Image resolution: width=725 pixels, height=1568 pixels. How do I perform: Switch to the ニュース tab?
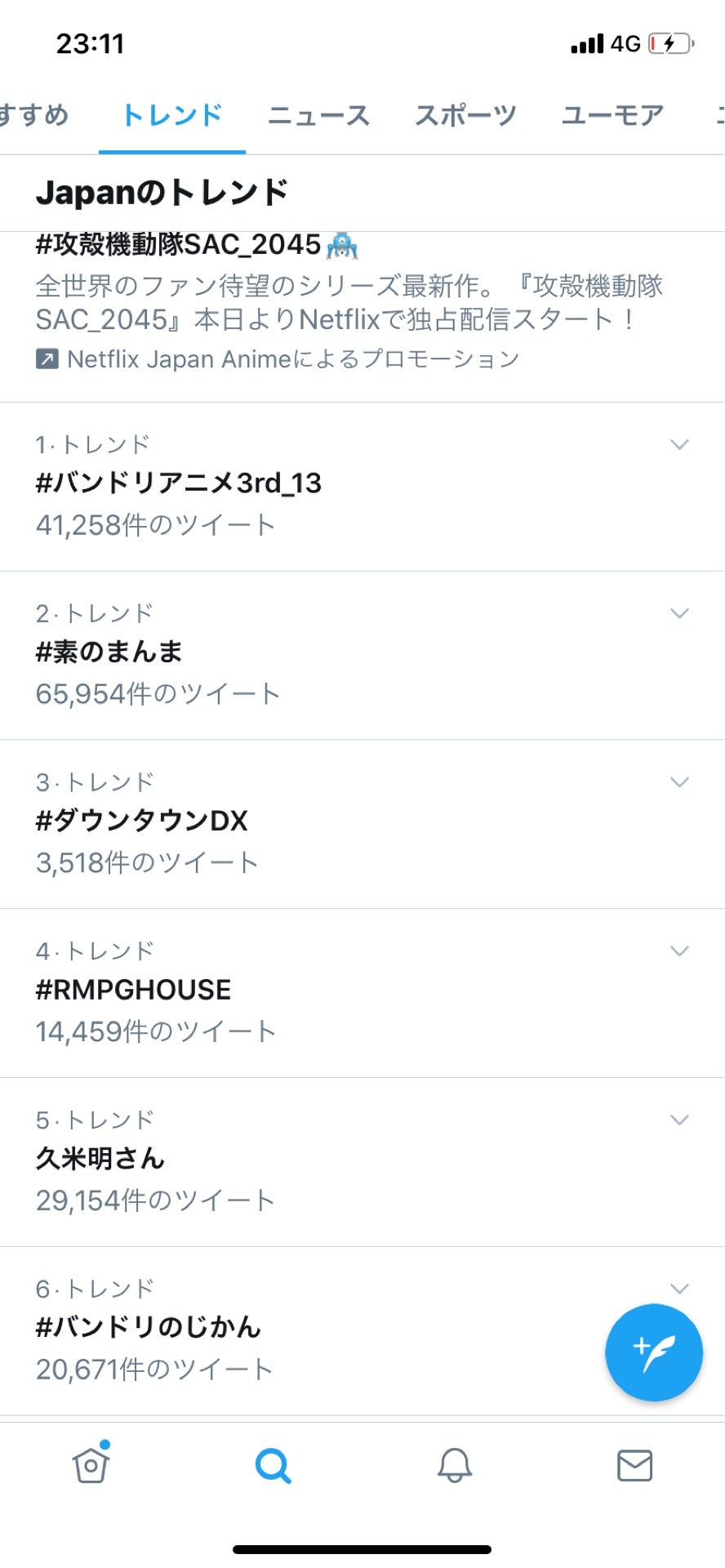[x=318, y=115]
